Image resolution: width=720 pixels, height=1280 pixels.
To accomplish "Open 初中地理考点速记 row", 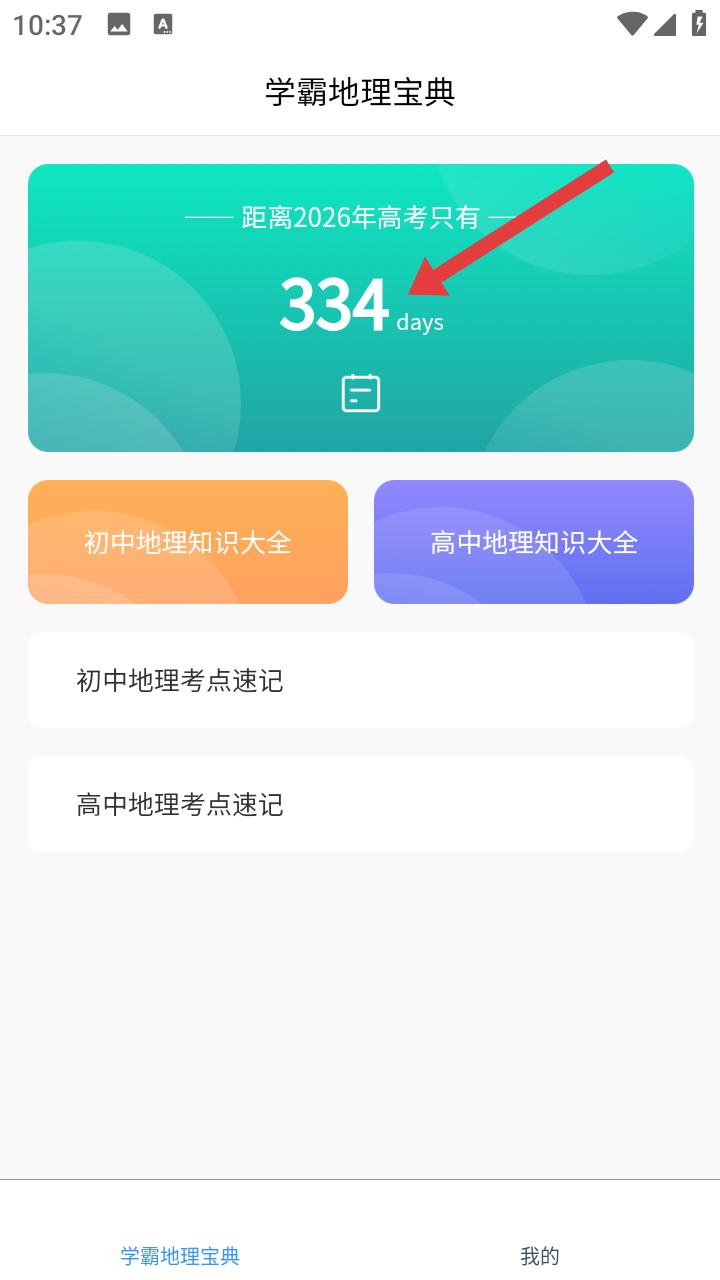I will pos(361,680).
